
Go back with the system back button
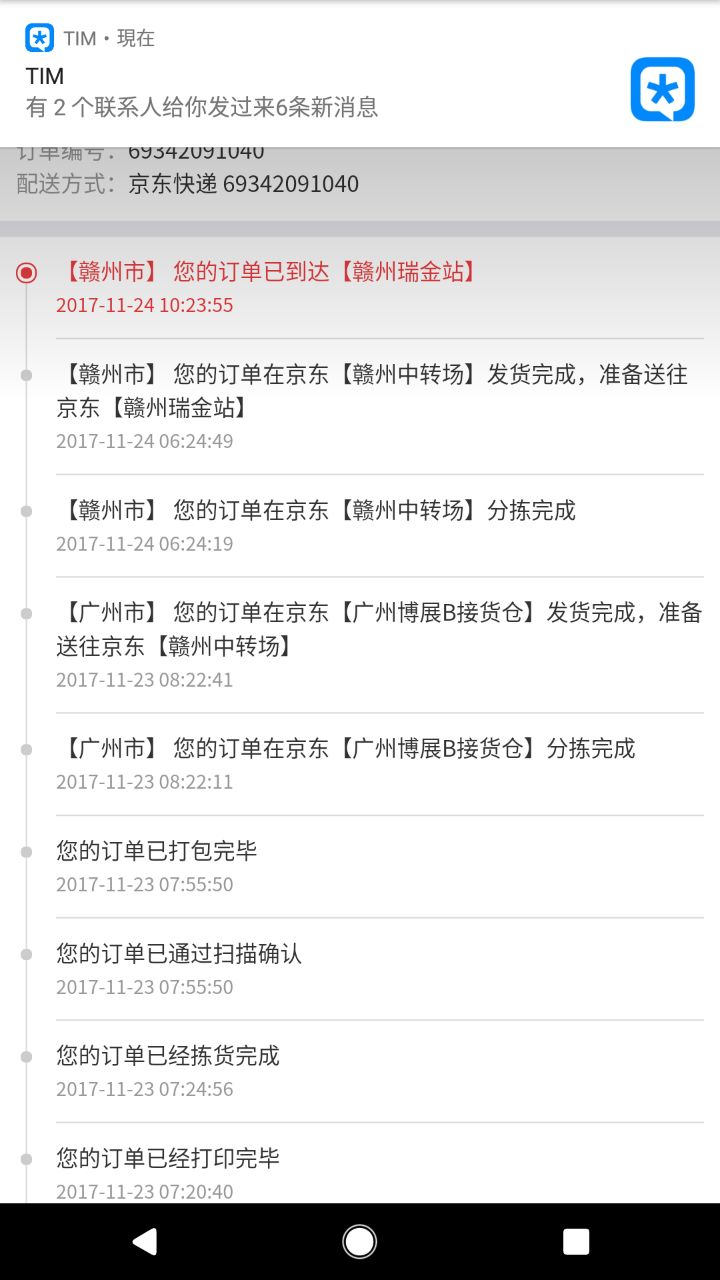145,1241
